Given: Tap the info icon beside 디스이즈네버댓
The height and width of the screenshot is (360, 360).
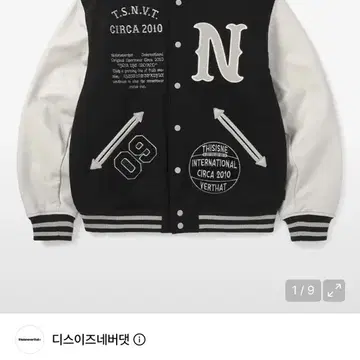Looking at the screenshot, I should click(139, 340).
